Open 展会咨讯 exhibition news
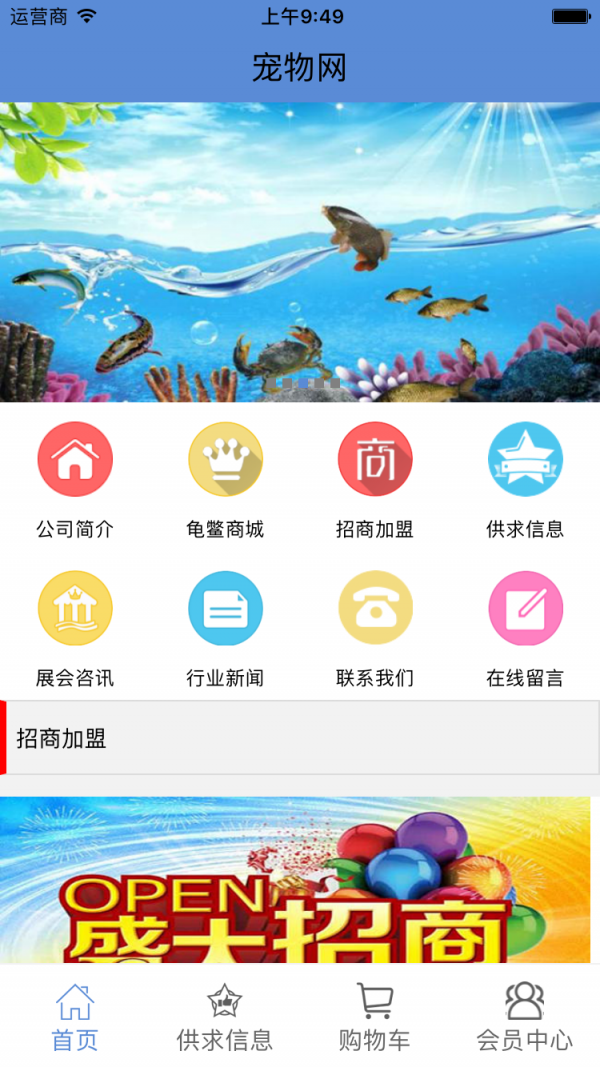 click(75, 609)
